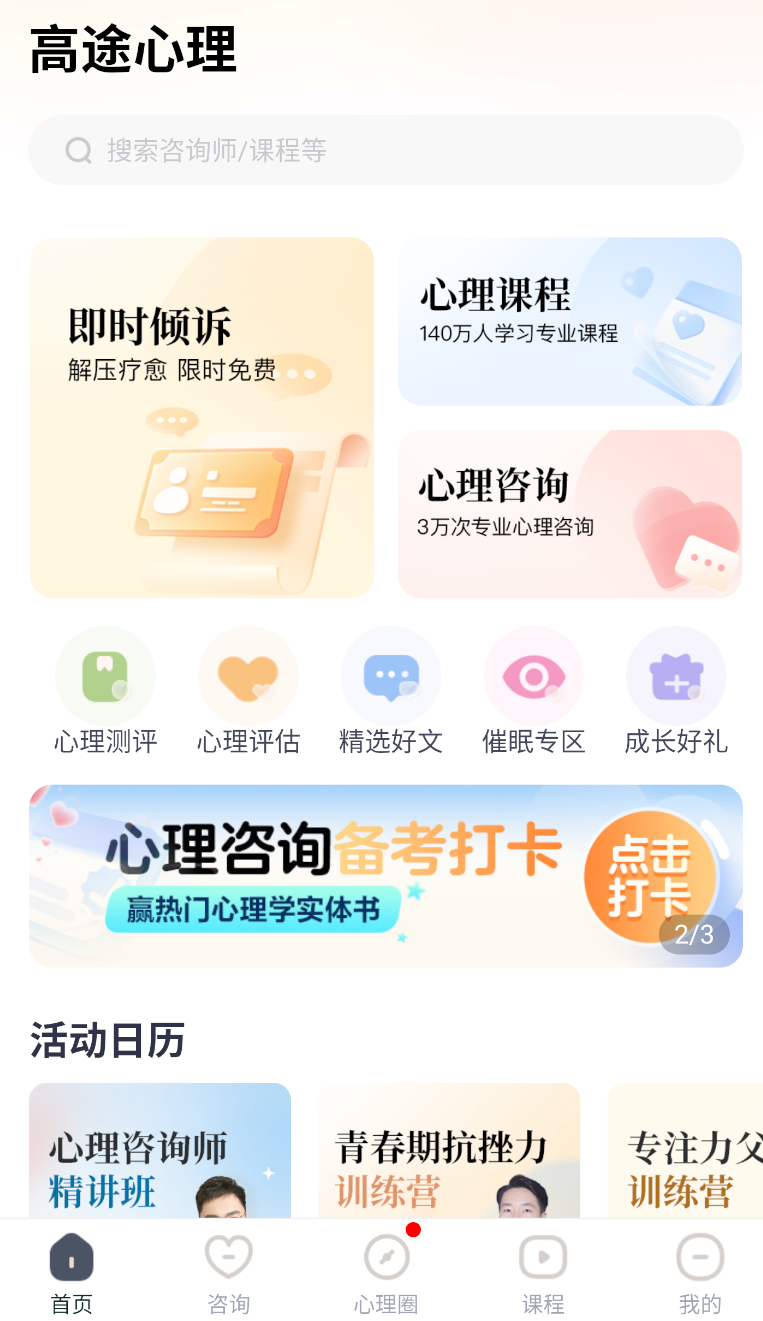Open the 心理课程 card

click(569, 321)
